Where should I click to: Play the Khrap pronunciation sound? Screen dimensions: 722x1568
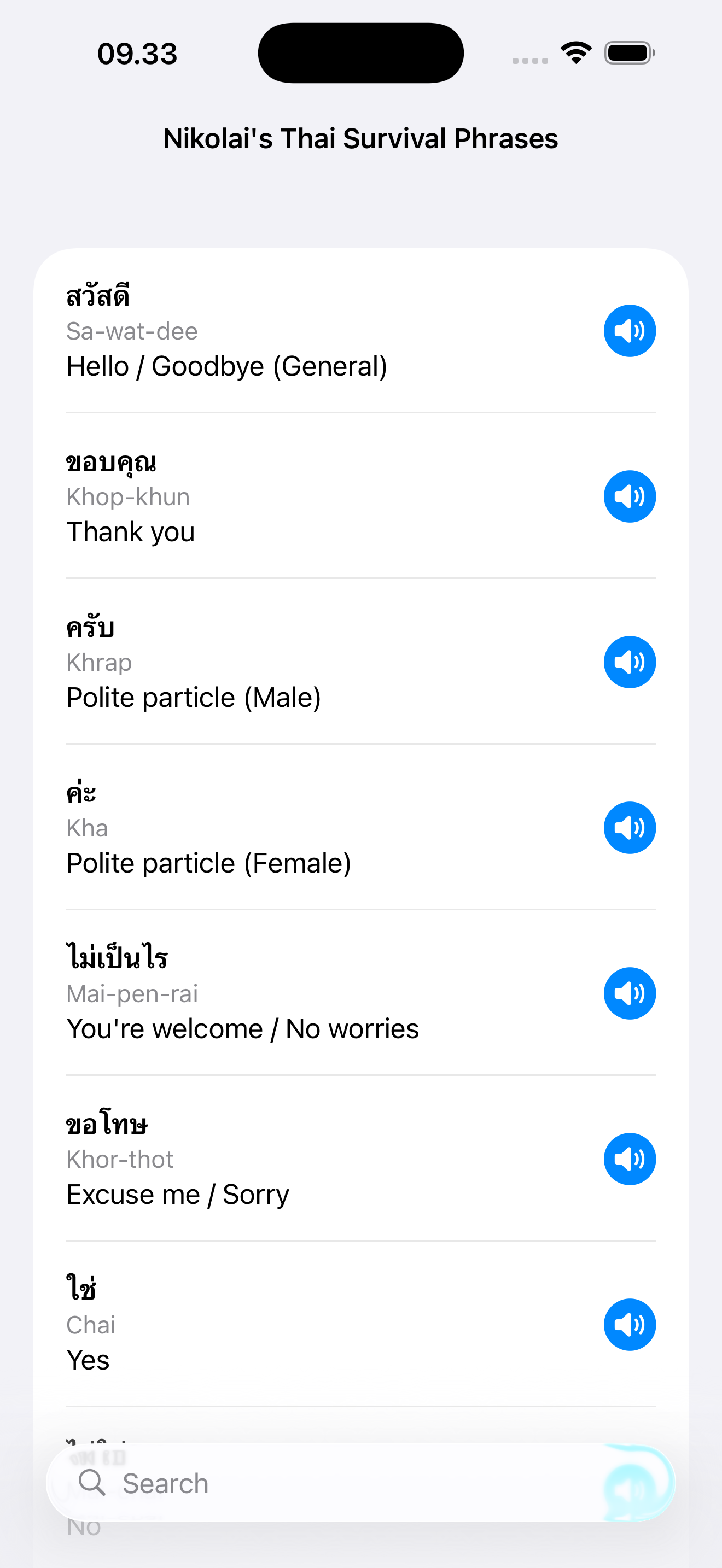tap(630, 662)
